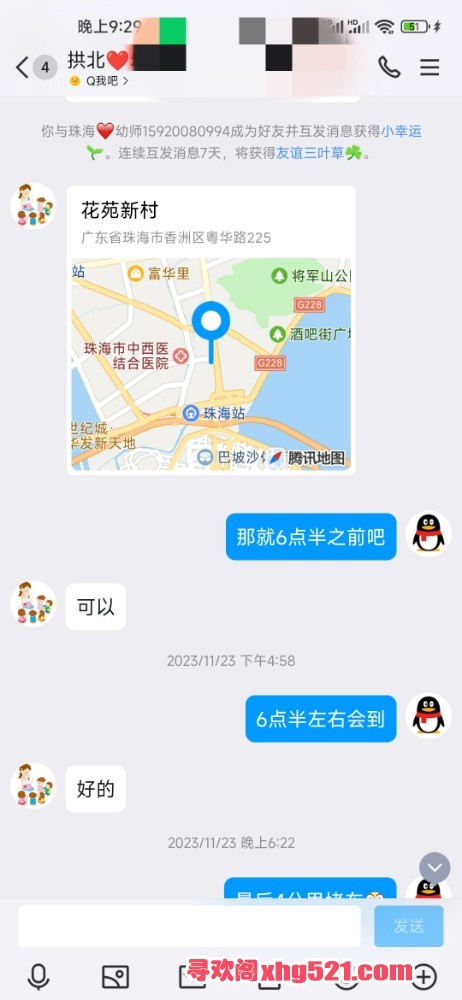Open the chat settings menu icon
The image size is (462, 1000).
pos(429,67)
